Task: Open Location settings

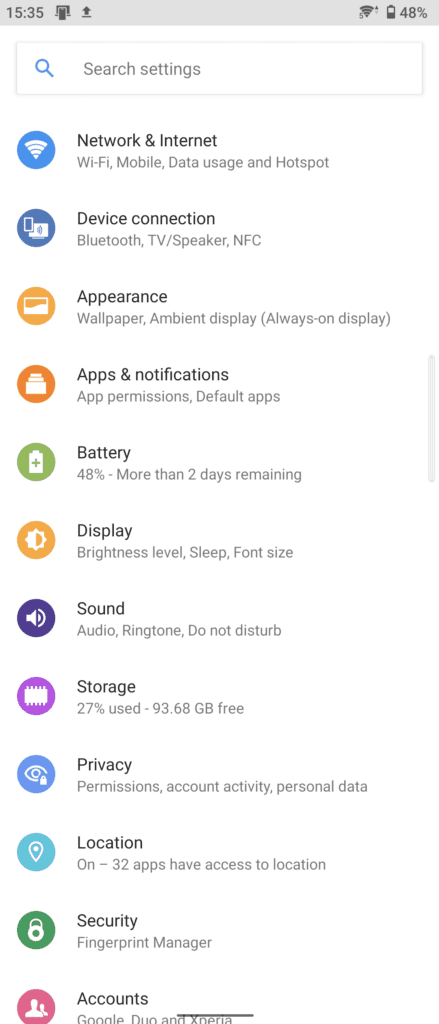Action: [220, 853]
